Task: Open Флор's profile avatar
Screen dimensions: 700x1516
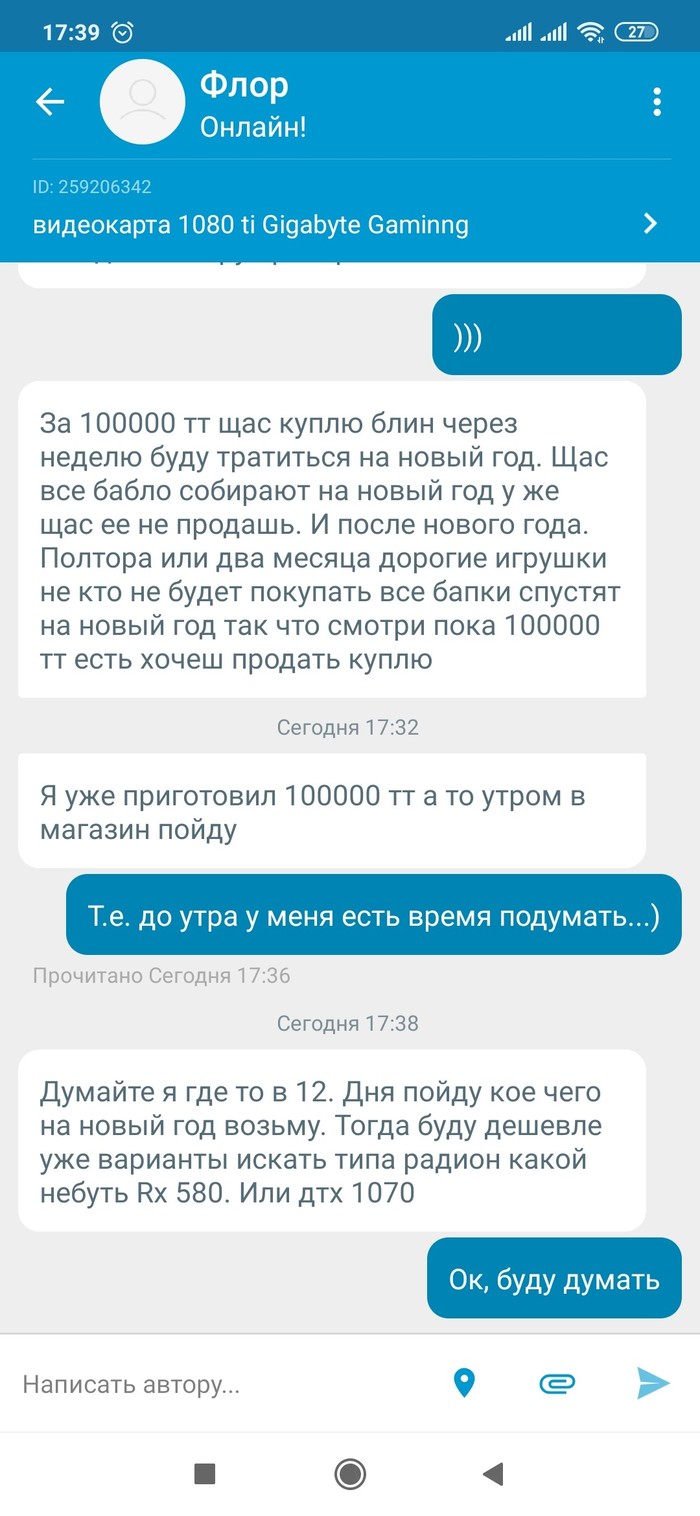Action: click(143, 102)
